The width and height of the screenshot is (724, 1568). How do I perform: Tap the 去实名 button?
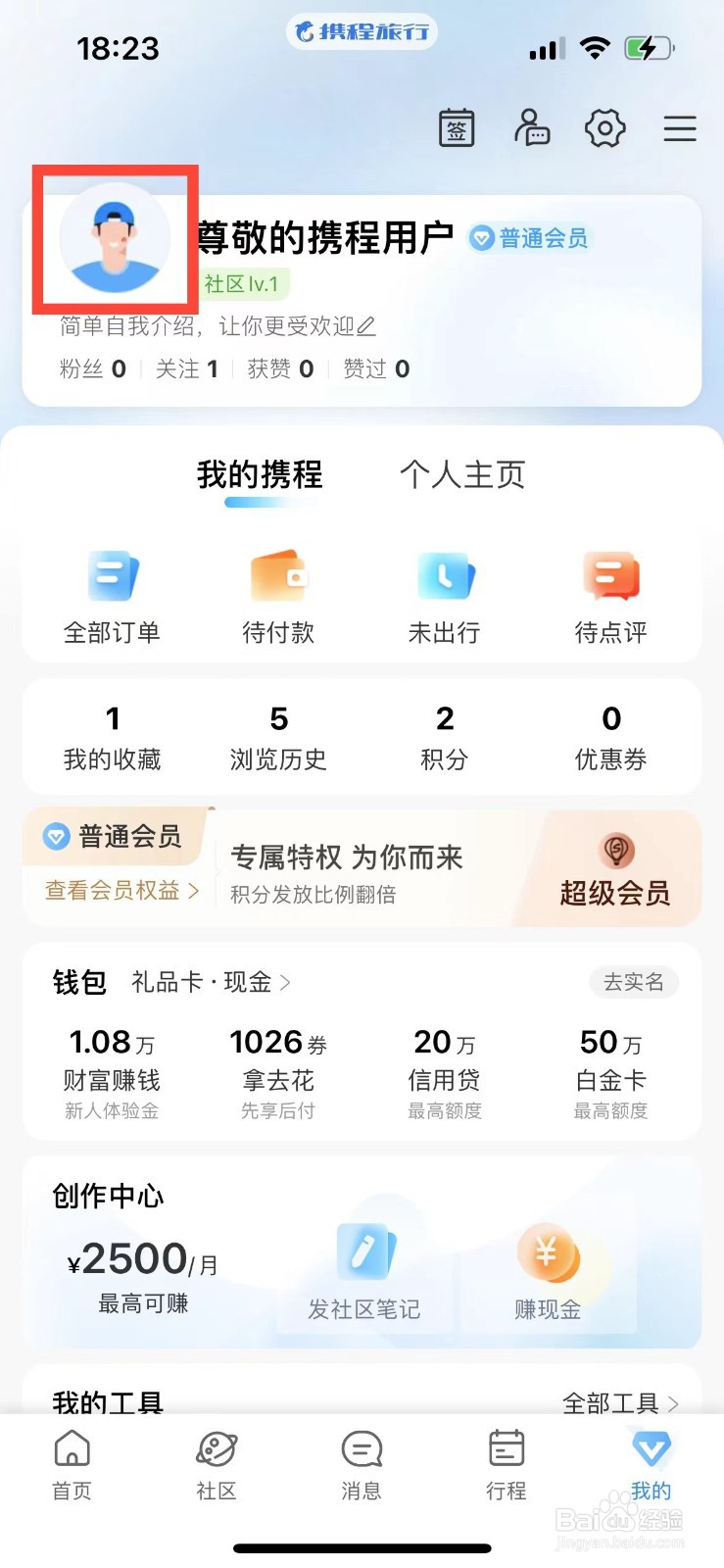pos(634,982)
